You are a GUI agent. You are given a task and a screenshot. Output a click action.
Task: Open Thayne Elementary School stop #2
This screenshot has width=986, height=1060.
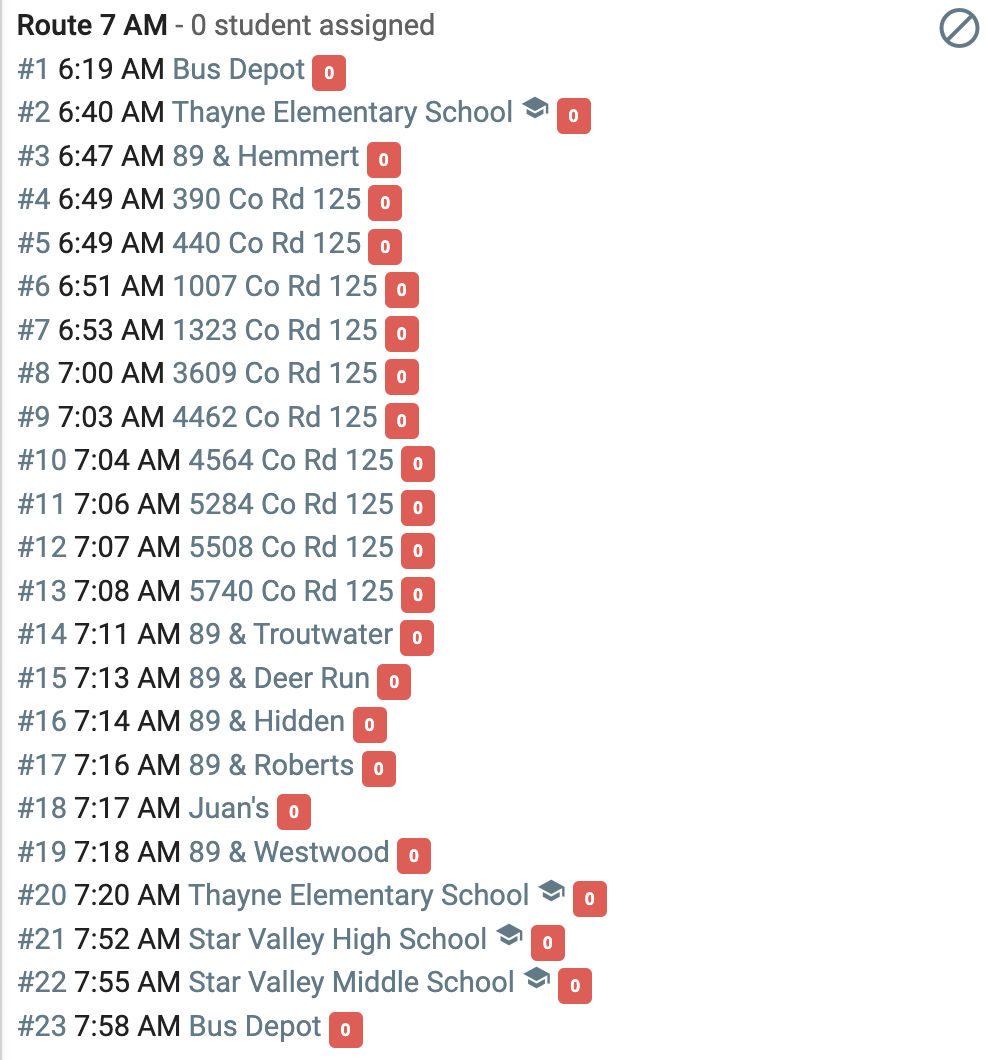pyautogui.click(x=343, y=112)
